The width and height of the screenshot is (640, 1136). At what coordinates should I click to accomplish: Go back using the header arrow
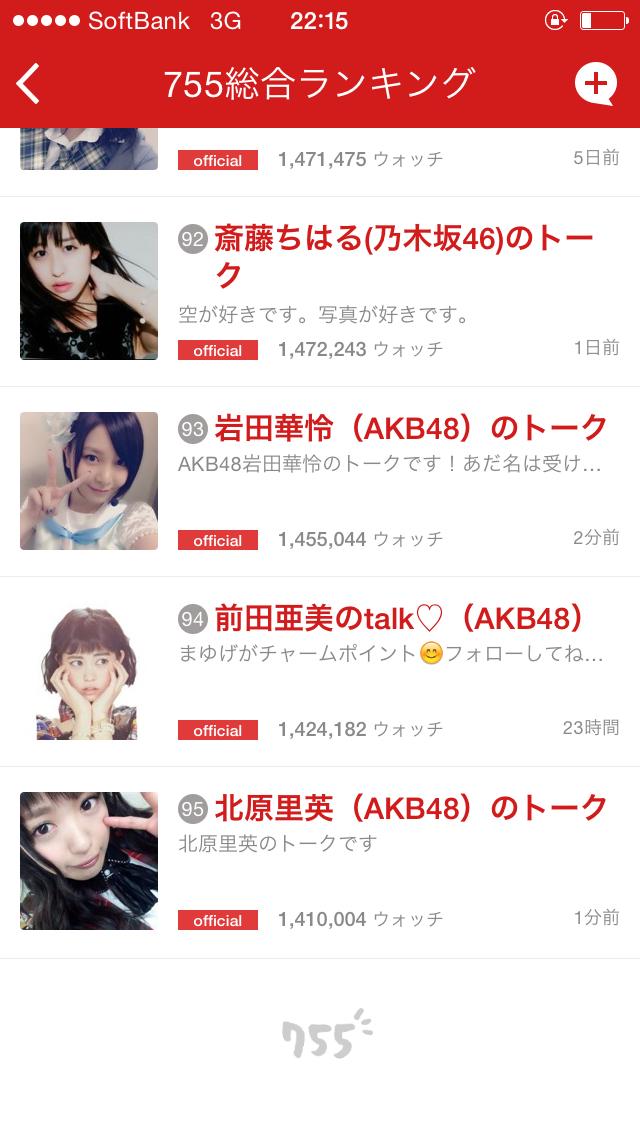29,83
